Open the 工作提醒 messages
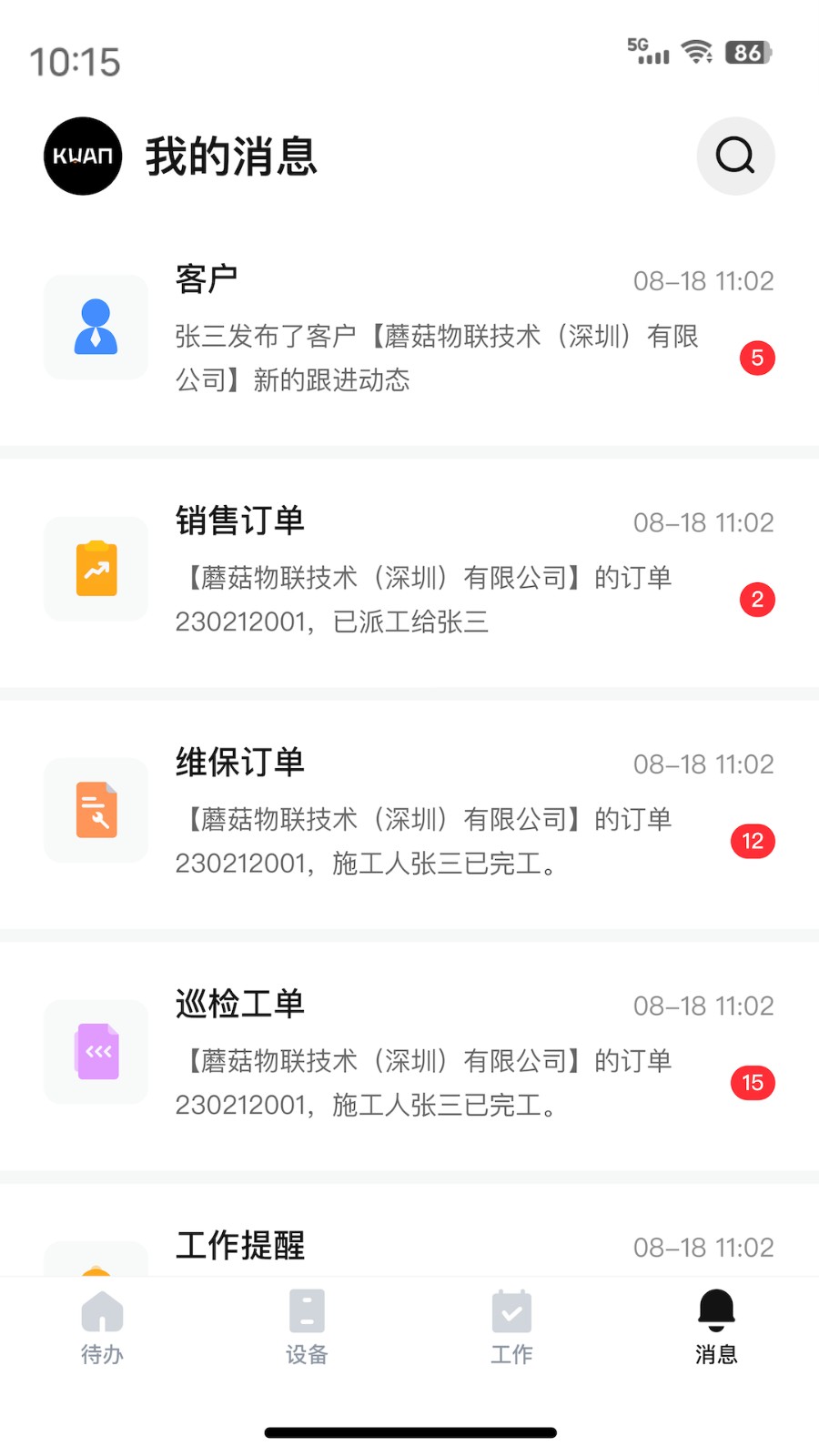Image resolution: width=819 pixels, height=1456 pixels. tap(409, 1246)
